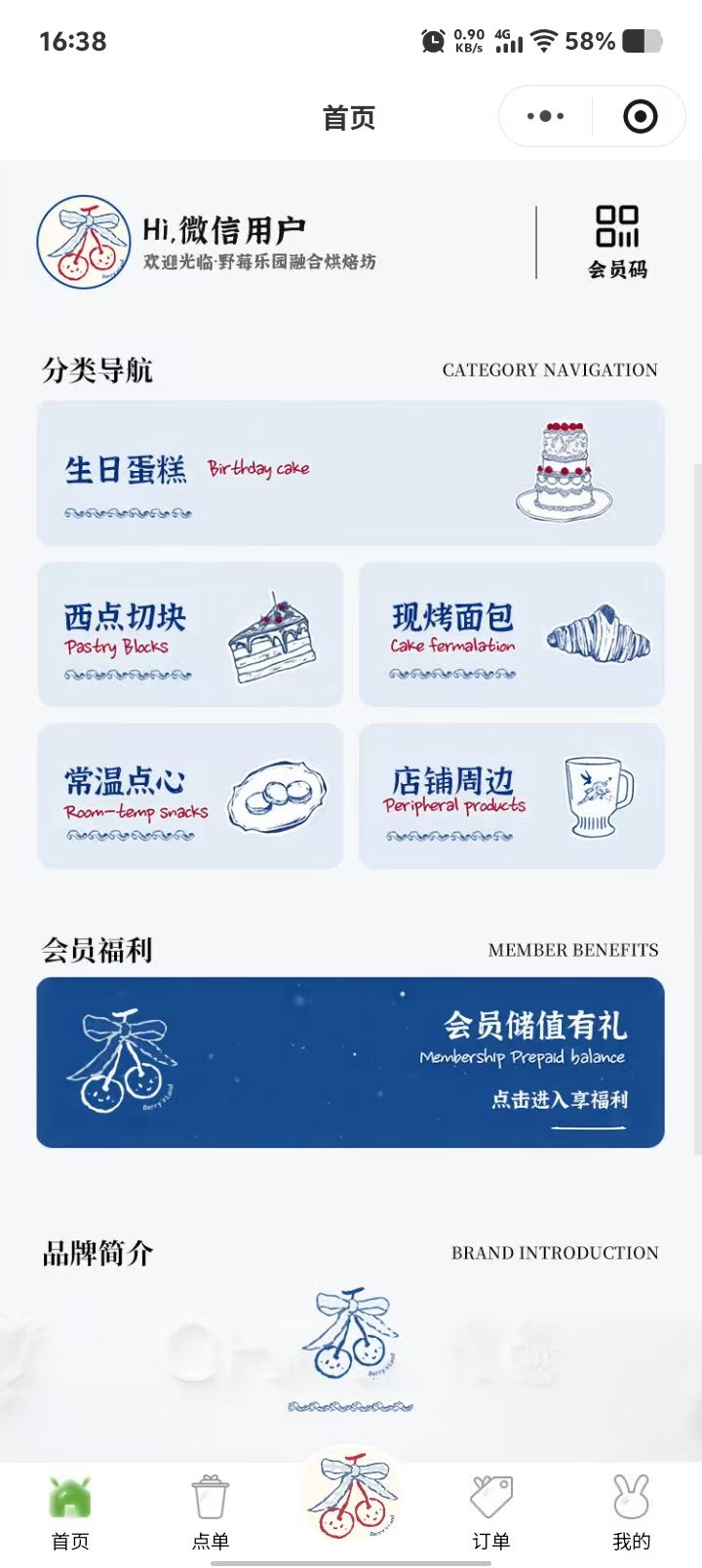This screenshot has width=702, height=1568.
Task: Go to the 点单 order tab
Action: tap(211, 1511)
